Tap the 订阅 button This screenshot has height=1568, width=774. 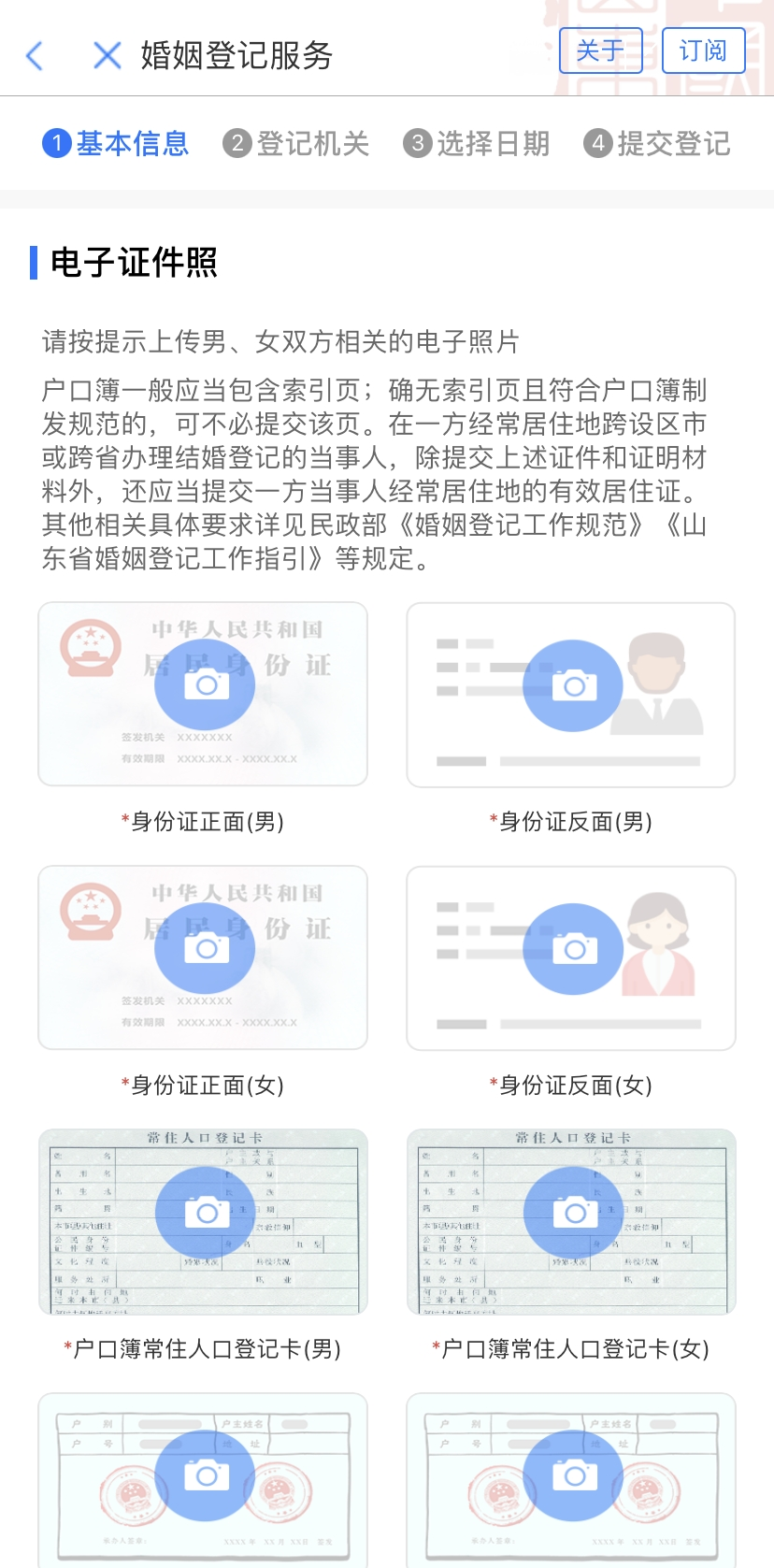[x=703, y=50]
